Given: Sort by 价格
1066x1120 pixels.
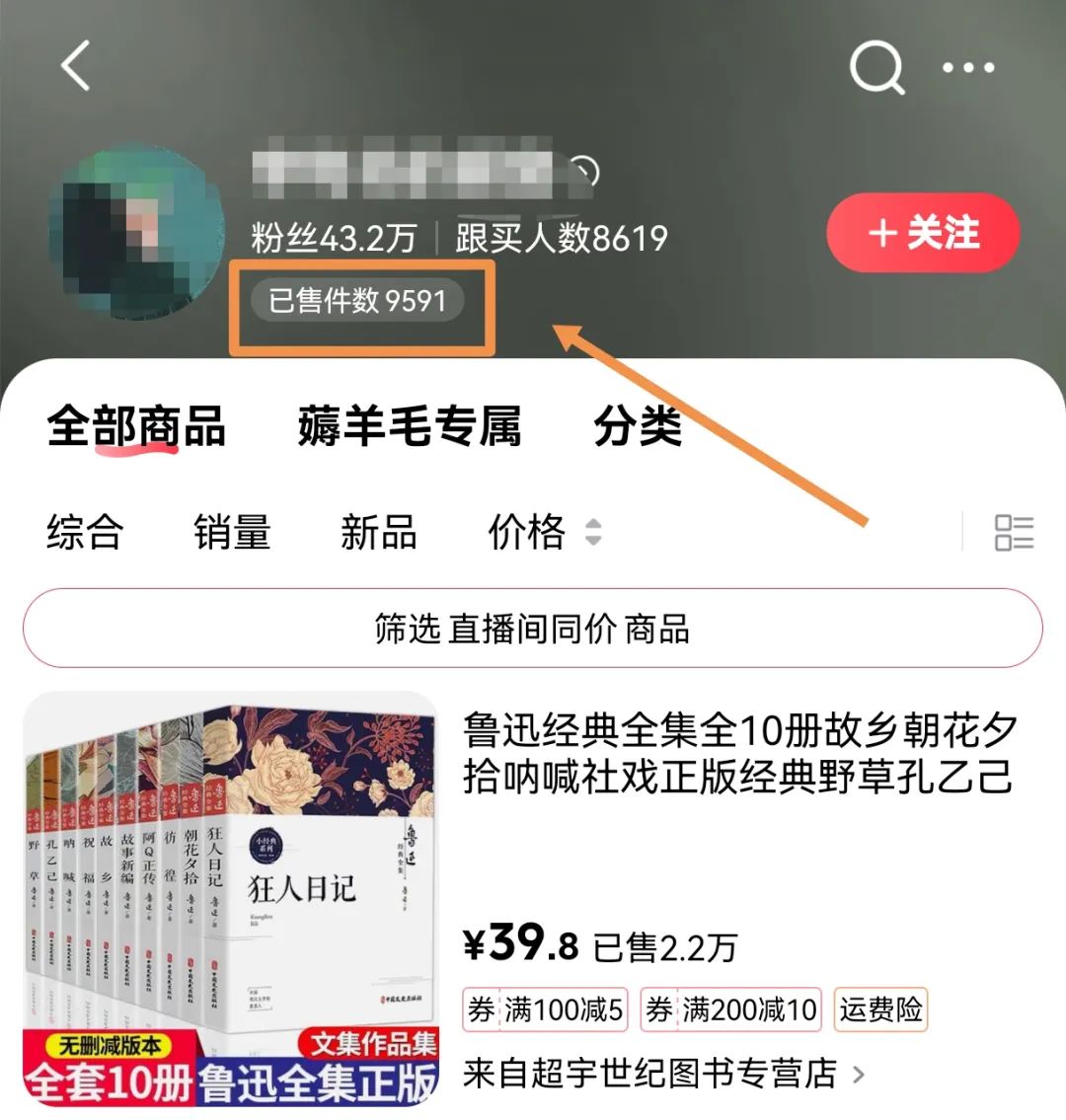Looking at the screenshot, I should point(543,532).
